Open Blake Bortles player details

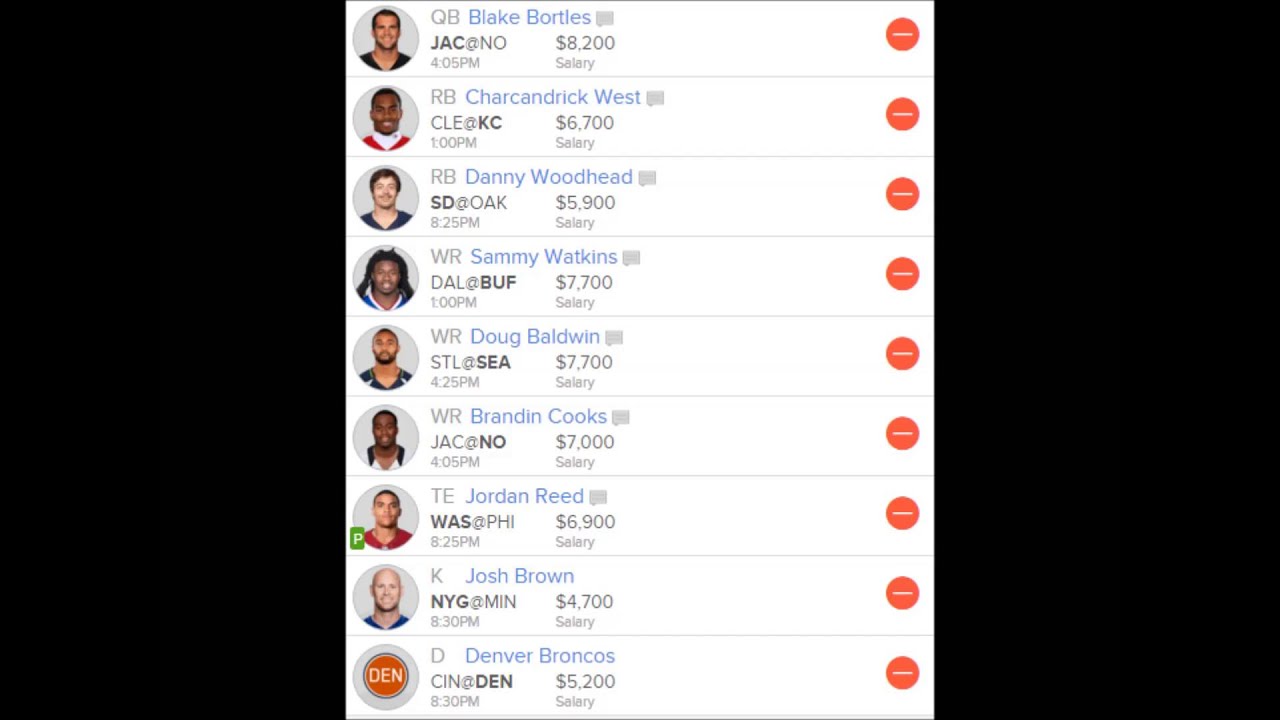529,17
